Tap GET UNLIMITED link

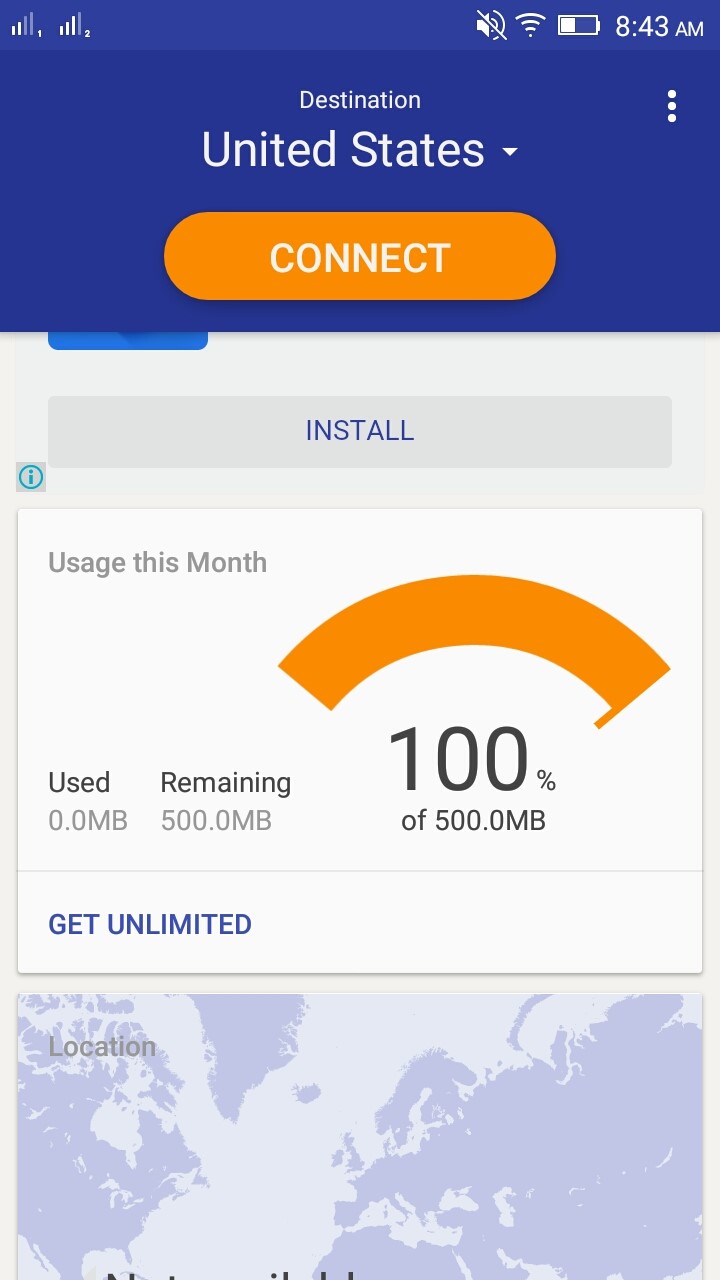150,924
